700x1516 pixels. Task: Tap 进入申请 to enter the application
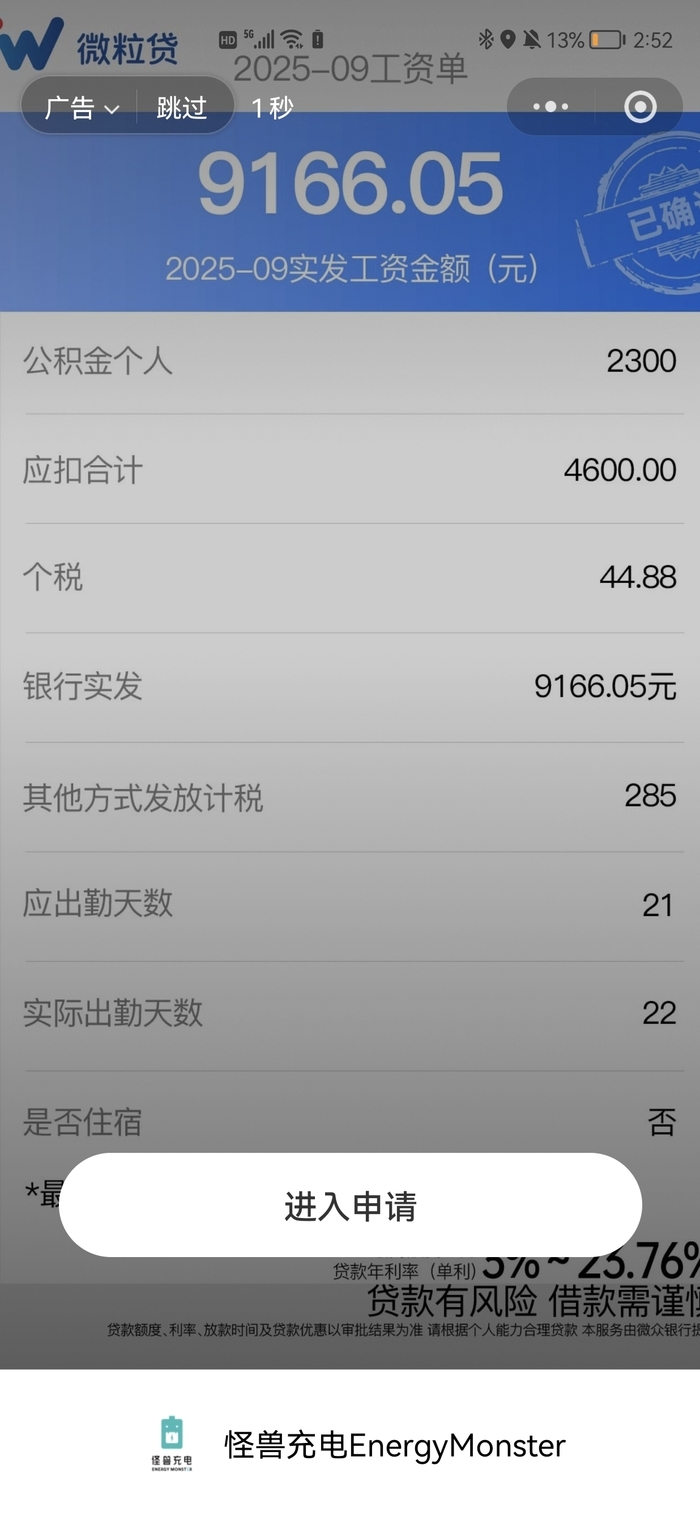pos(350,1205)
